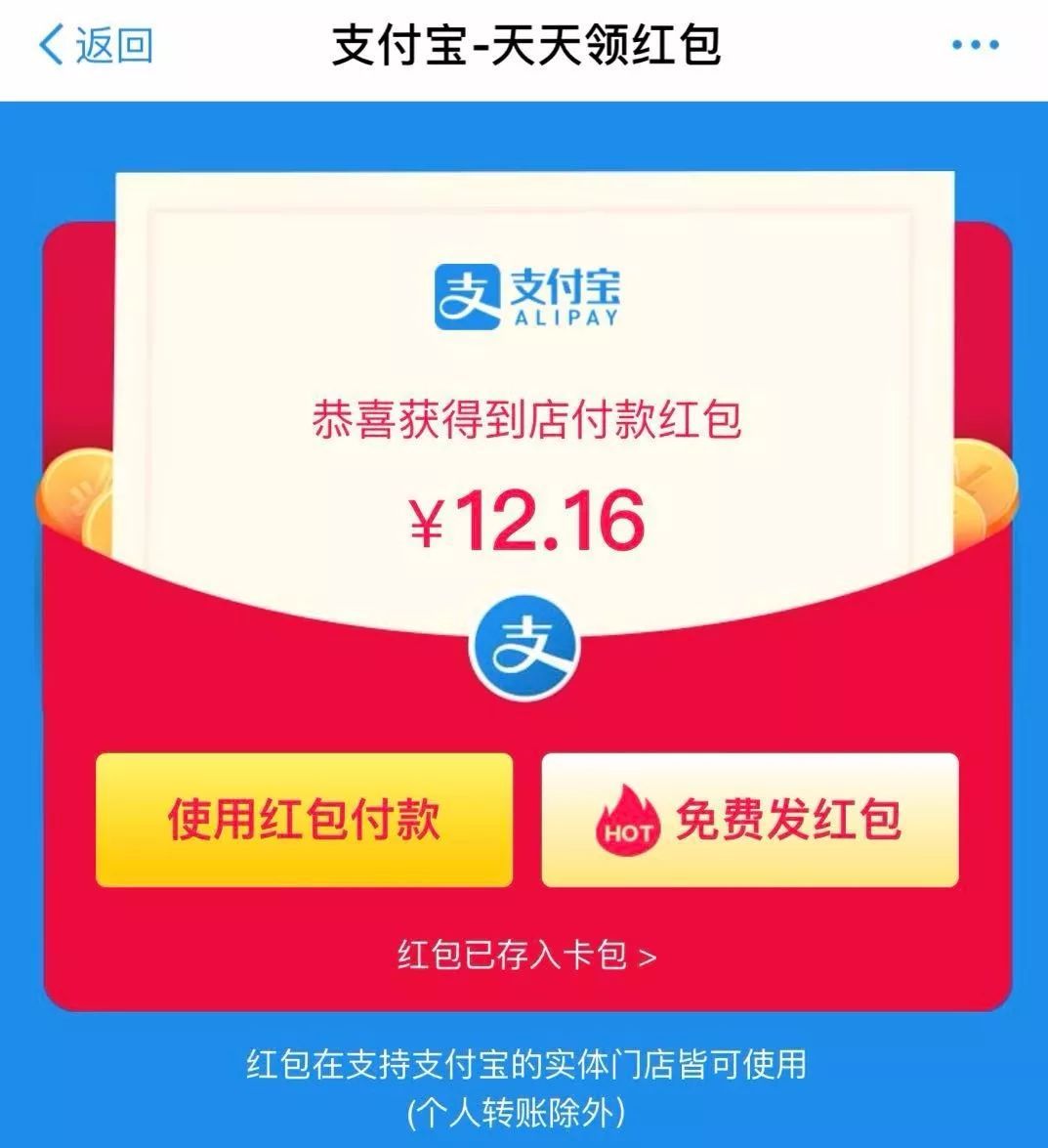The image size is (1048, 1148).
Task: Open the 红包已存入卡包 link
Action: coord(525,955)
